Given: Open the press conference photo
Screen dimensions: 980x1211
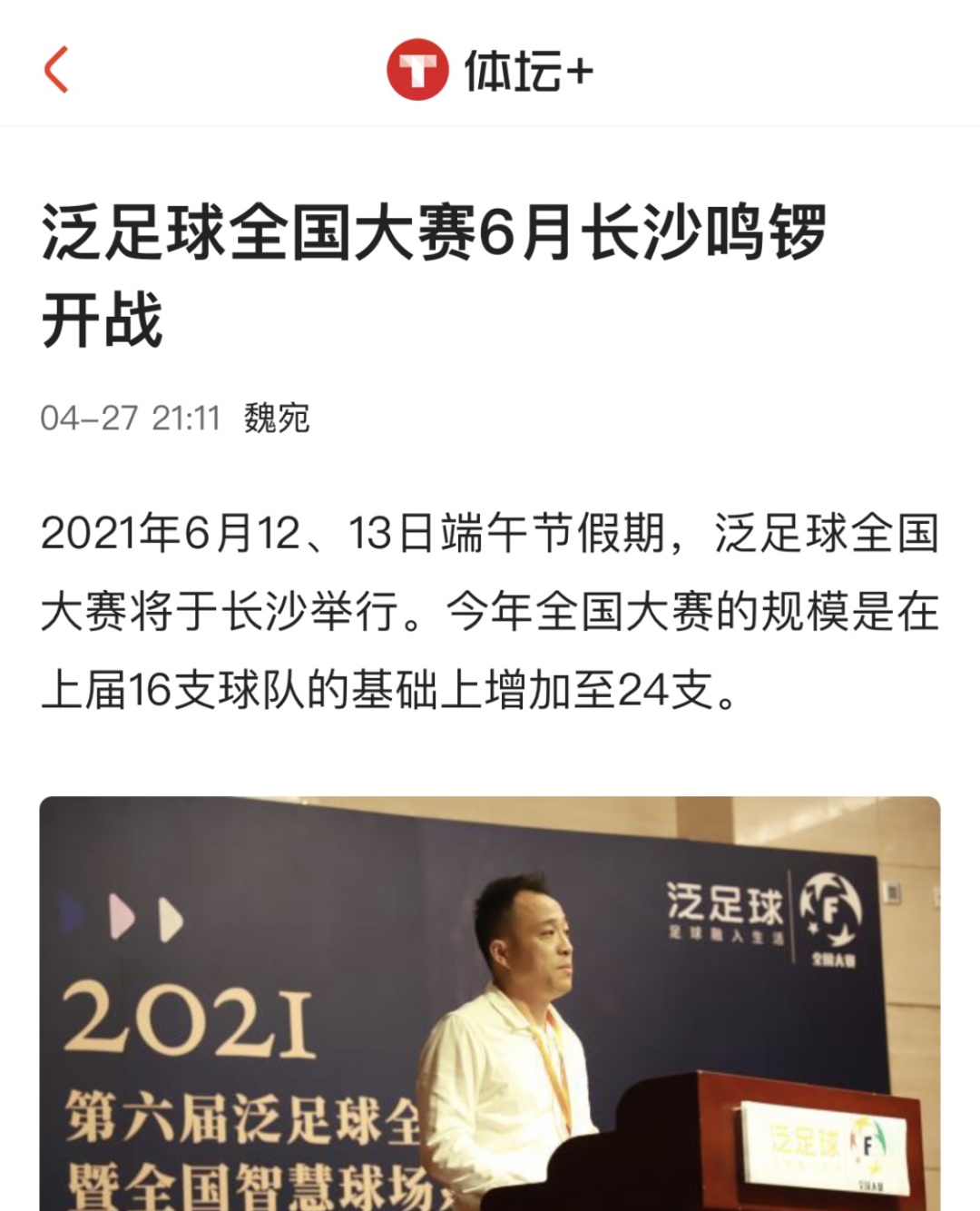Looking at the screenshot, I should (x=490, y=1003).
